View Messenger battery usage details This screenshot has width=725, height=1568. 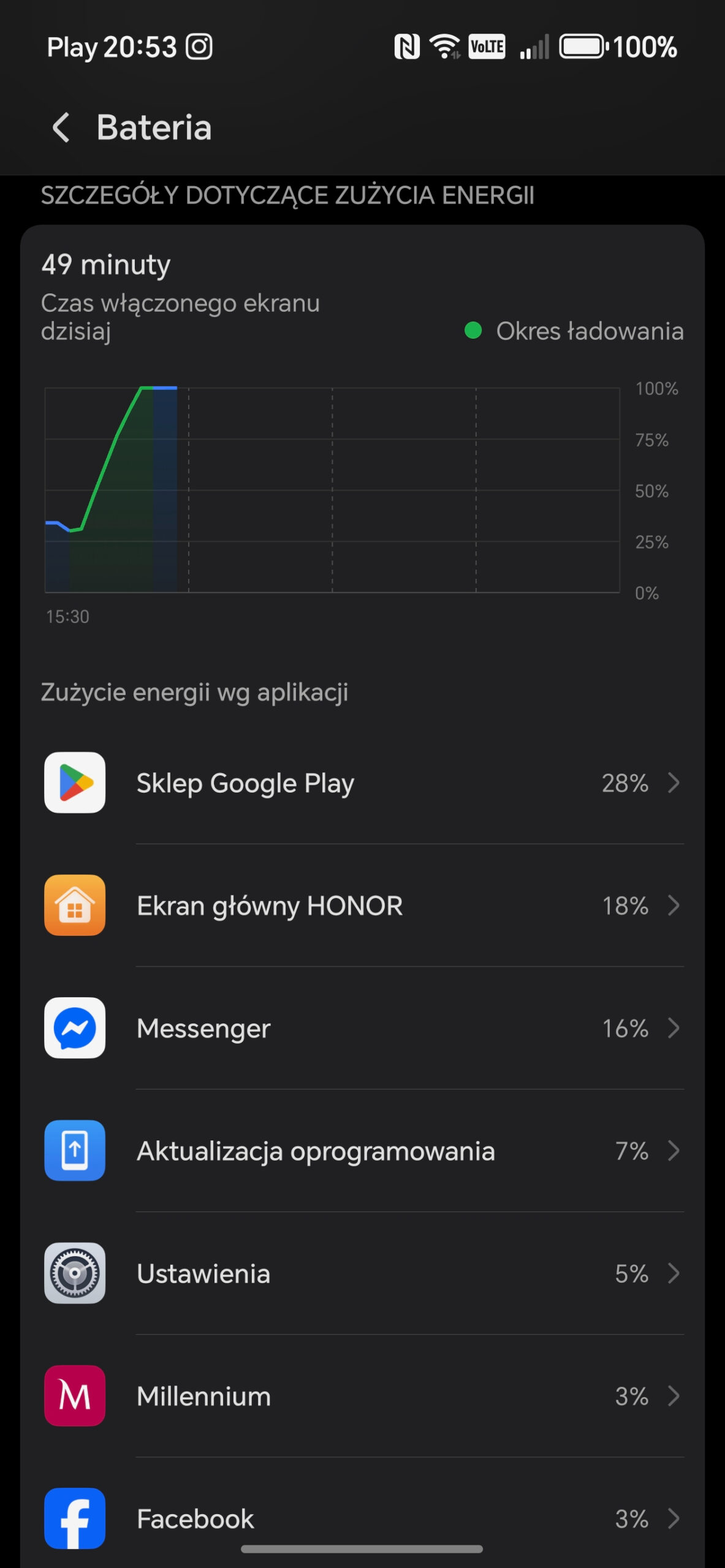pyautogui.click(x=363, y=1028)
